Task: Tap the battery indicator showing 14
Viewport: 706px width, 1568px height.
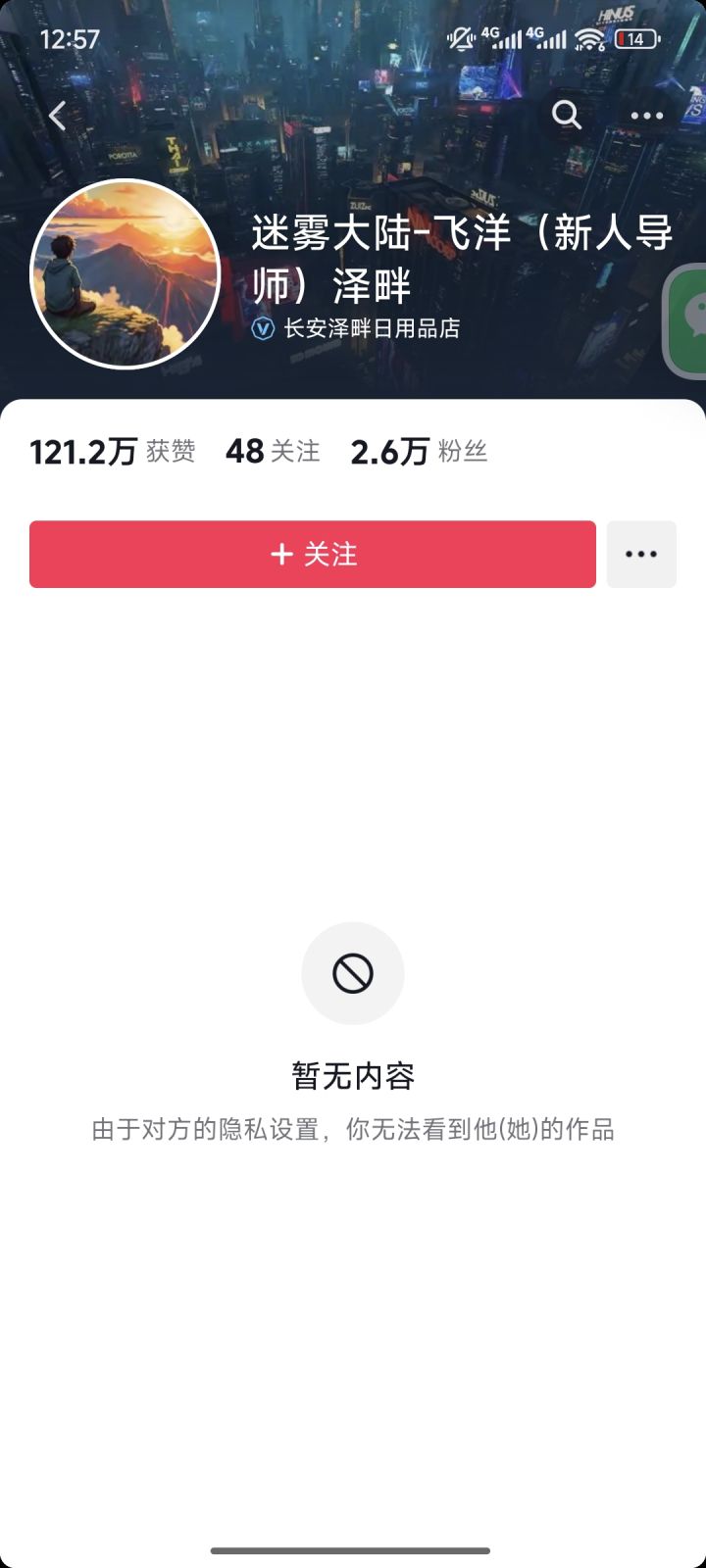Action: (633, 38)
